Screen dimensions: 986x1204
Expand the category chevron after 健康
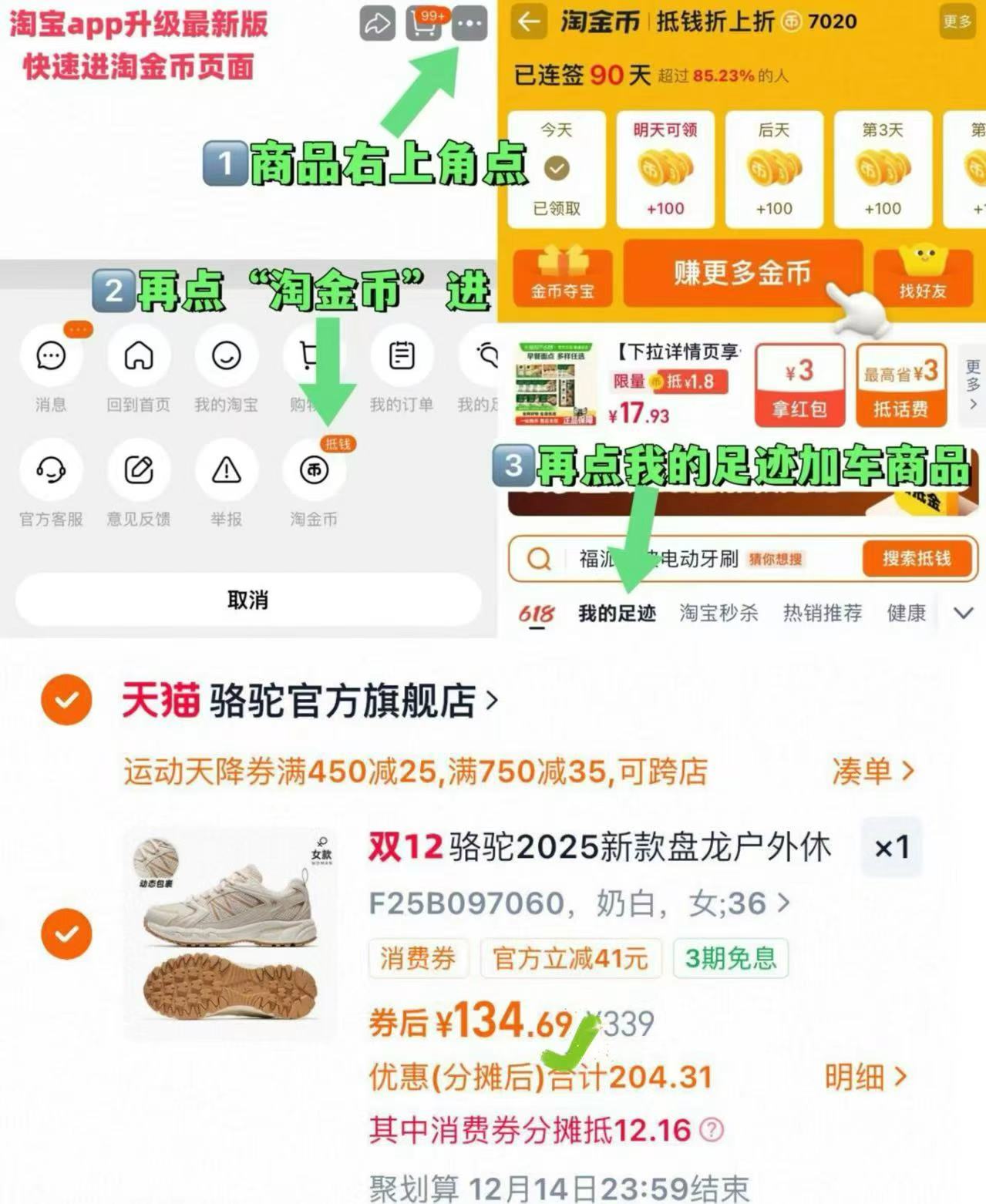pos(962,613)
